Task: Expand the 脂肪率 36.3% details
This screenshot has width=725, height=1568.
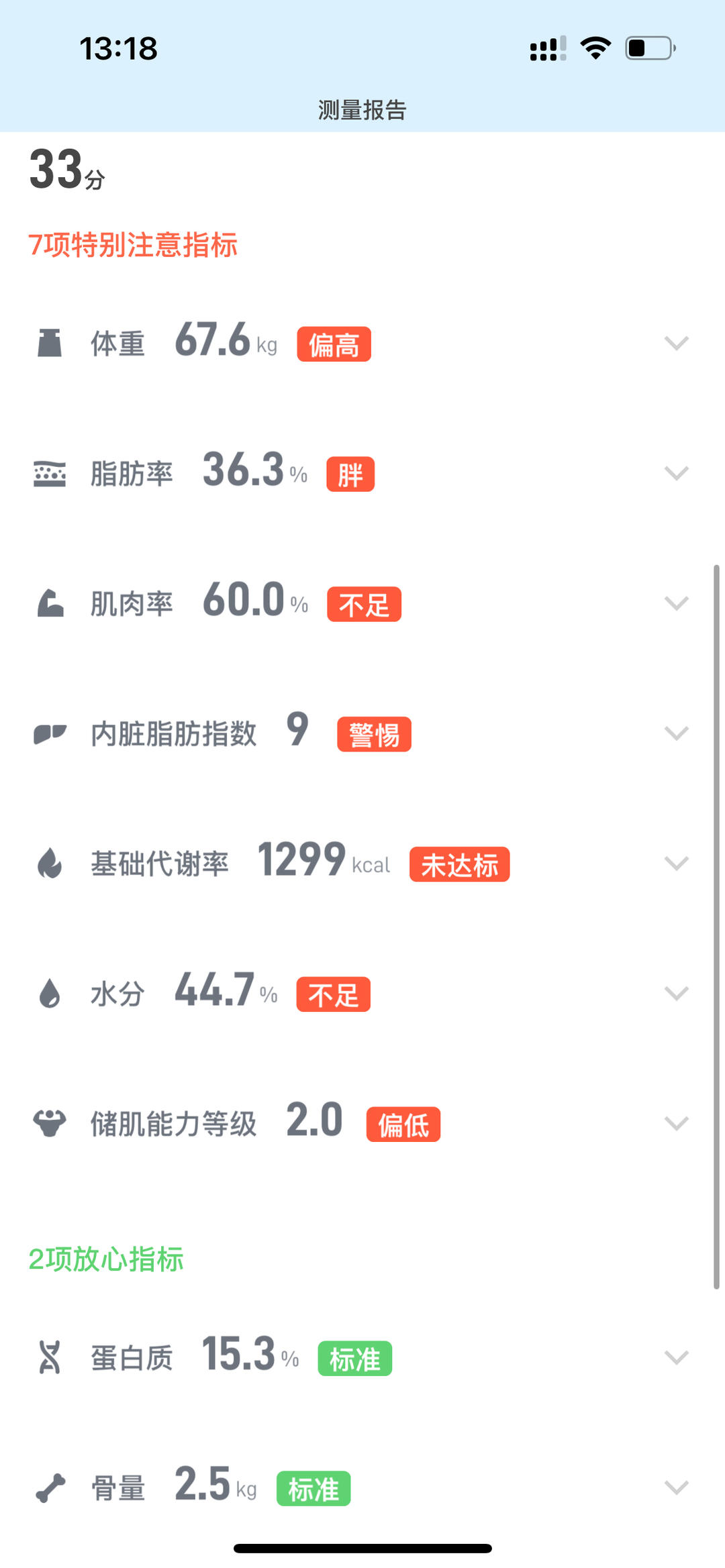Action: pos(676,474)
